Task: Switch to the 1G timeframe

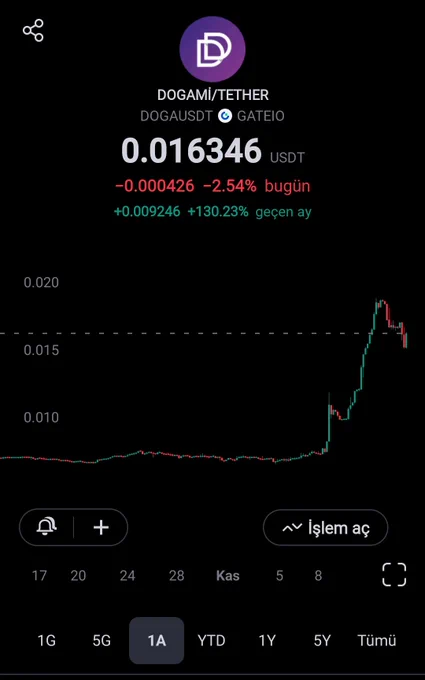Action: coord(46,641)
